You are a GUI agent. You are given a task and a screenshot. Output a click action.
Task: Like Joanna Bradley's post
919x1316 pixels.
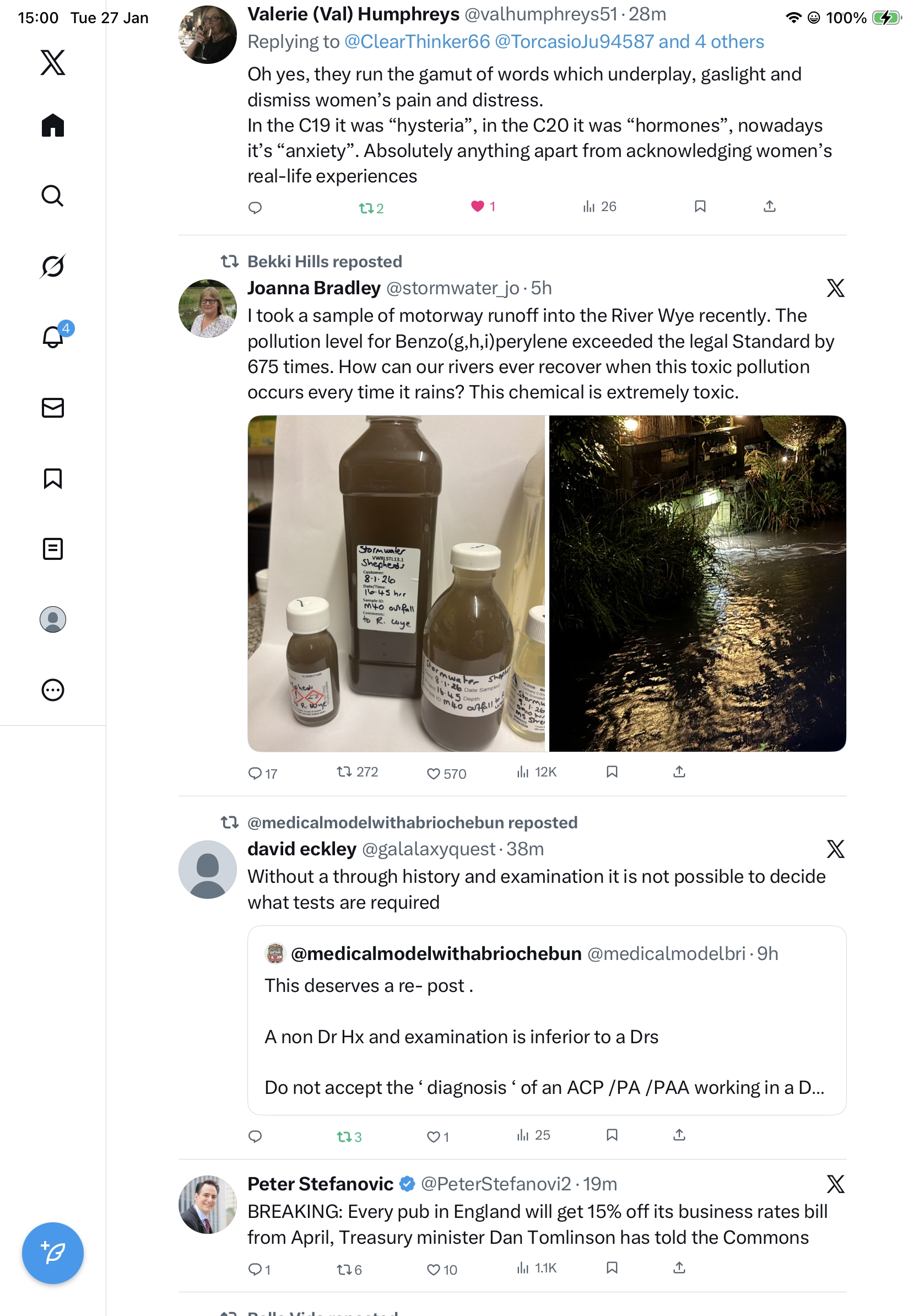[434, 773]
